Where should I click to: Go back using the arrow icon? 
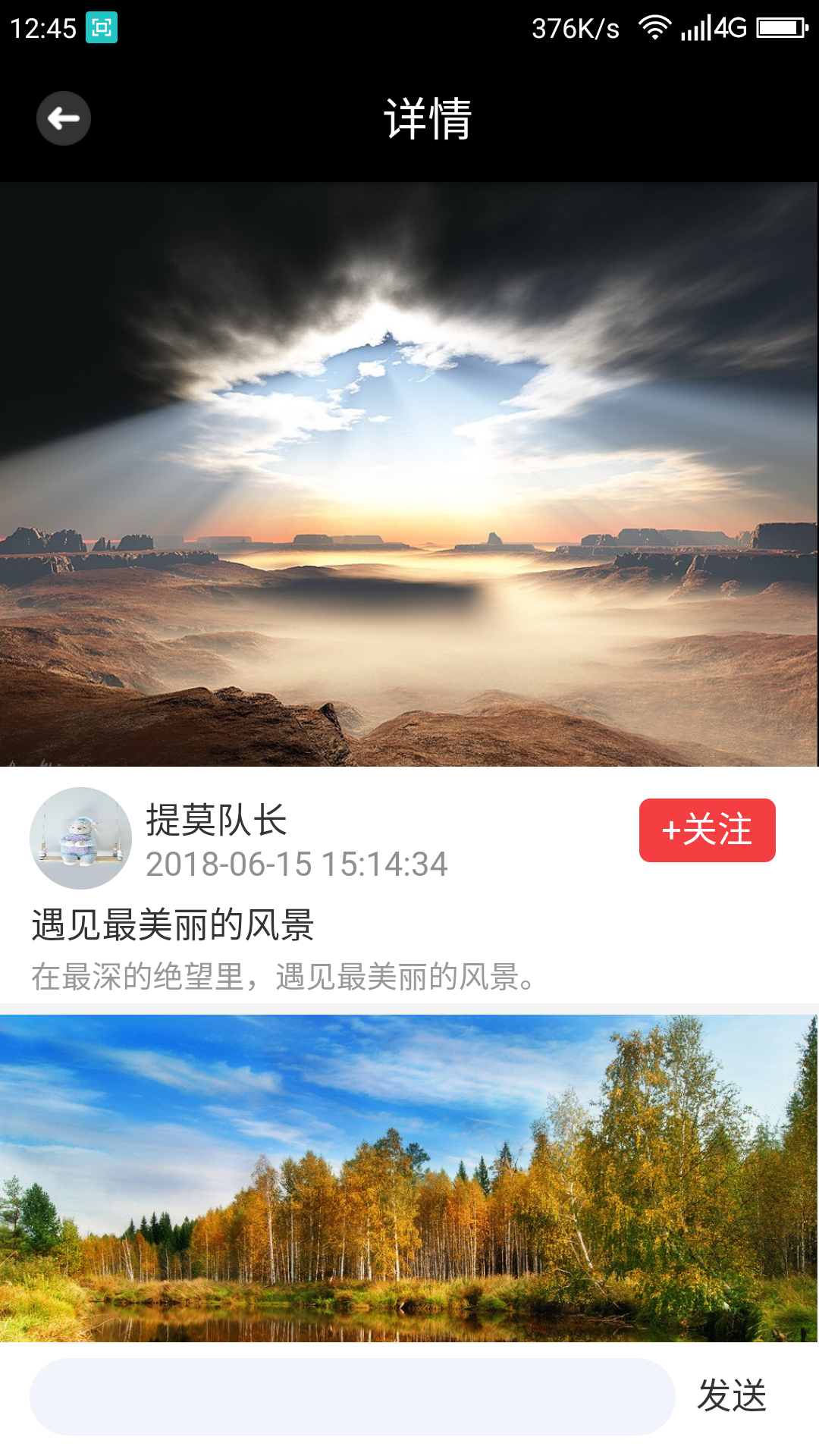[x=64, y=118]
